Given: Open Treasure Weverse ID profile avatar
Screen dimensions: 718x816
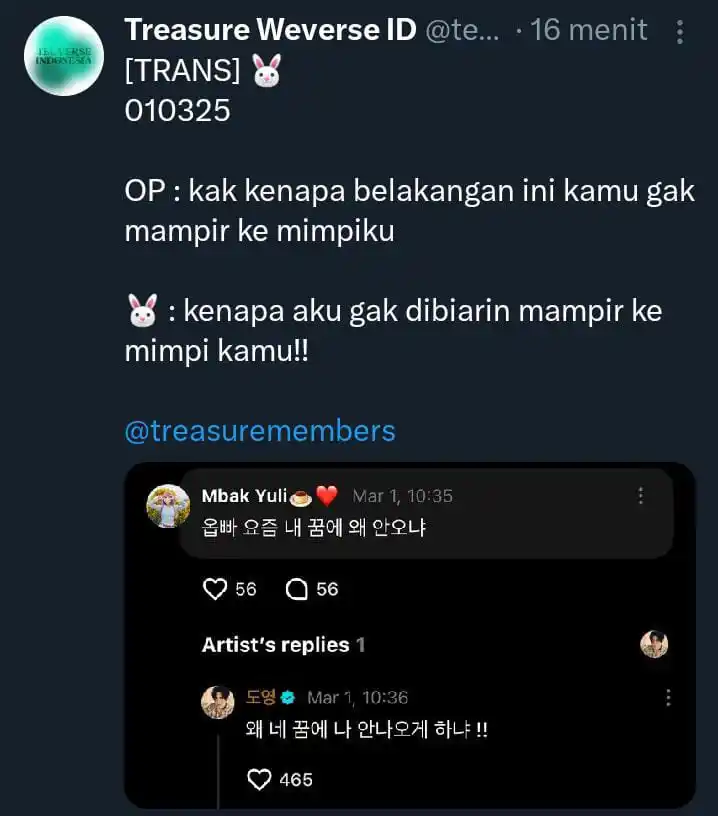Looking at the screenshot, I should pos(63,55).
